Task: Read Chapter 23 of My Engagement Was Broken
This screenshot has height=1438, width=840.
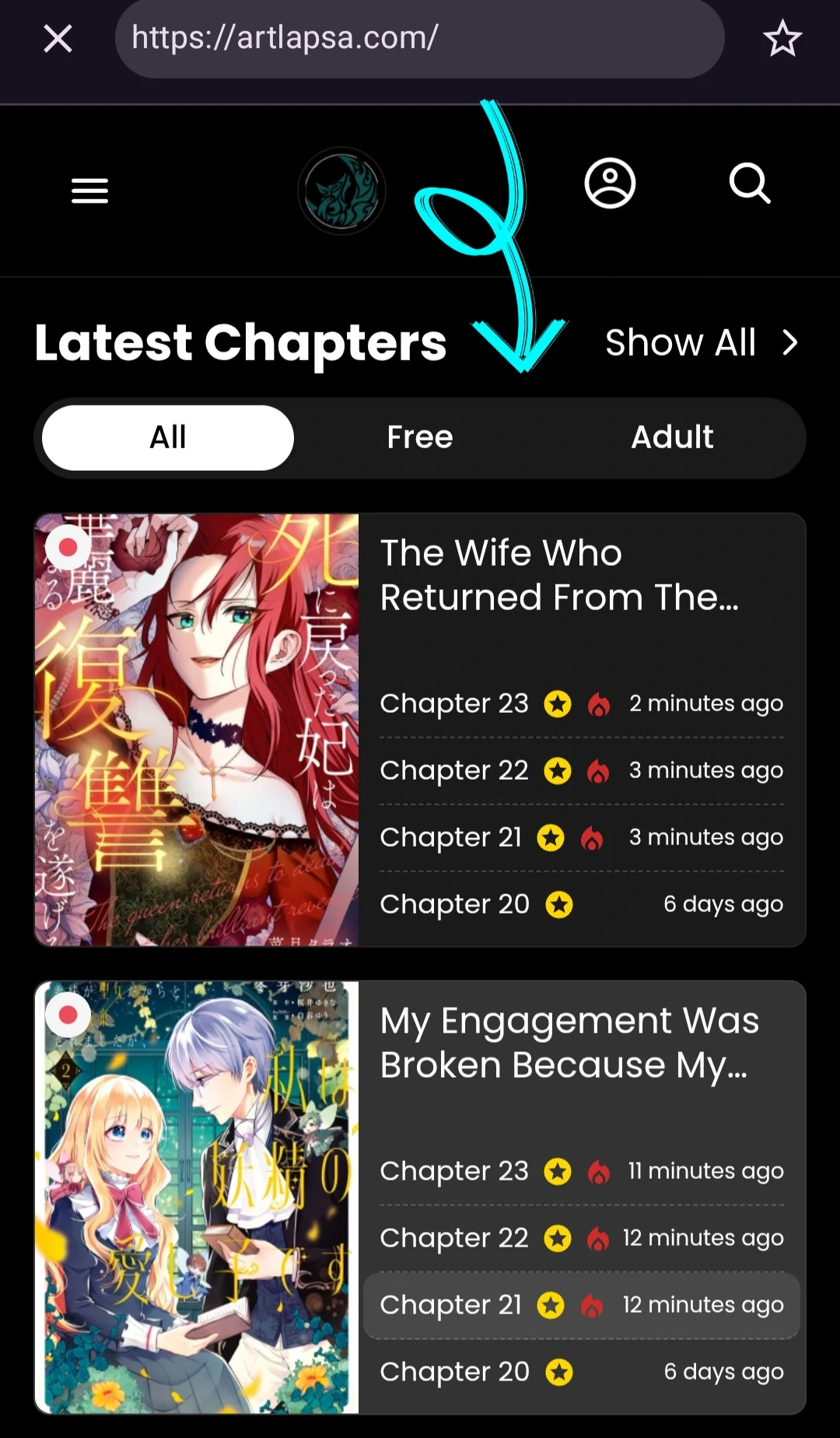Action: (454, 1171)
